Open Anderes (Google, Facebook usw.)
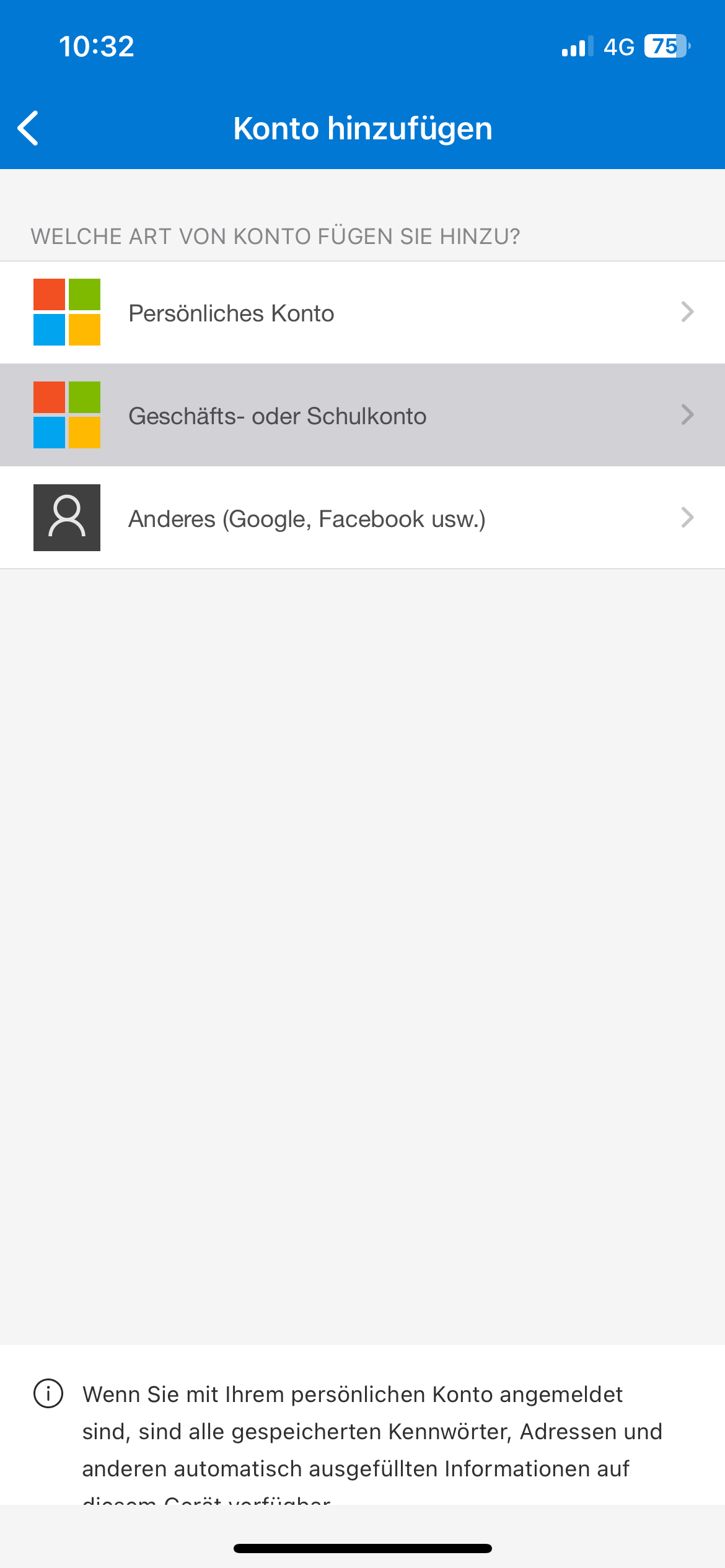The width and height of the screenshot is (725, 1568). coord(362,518)
